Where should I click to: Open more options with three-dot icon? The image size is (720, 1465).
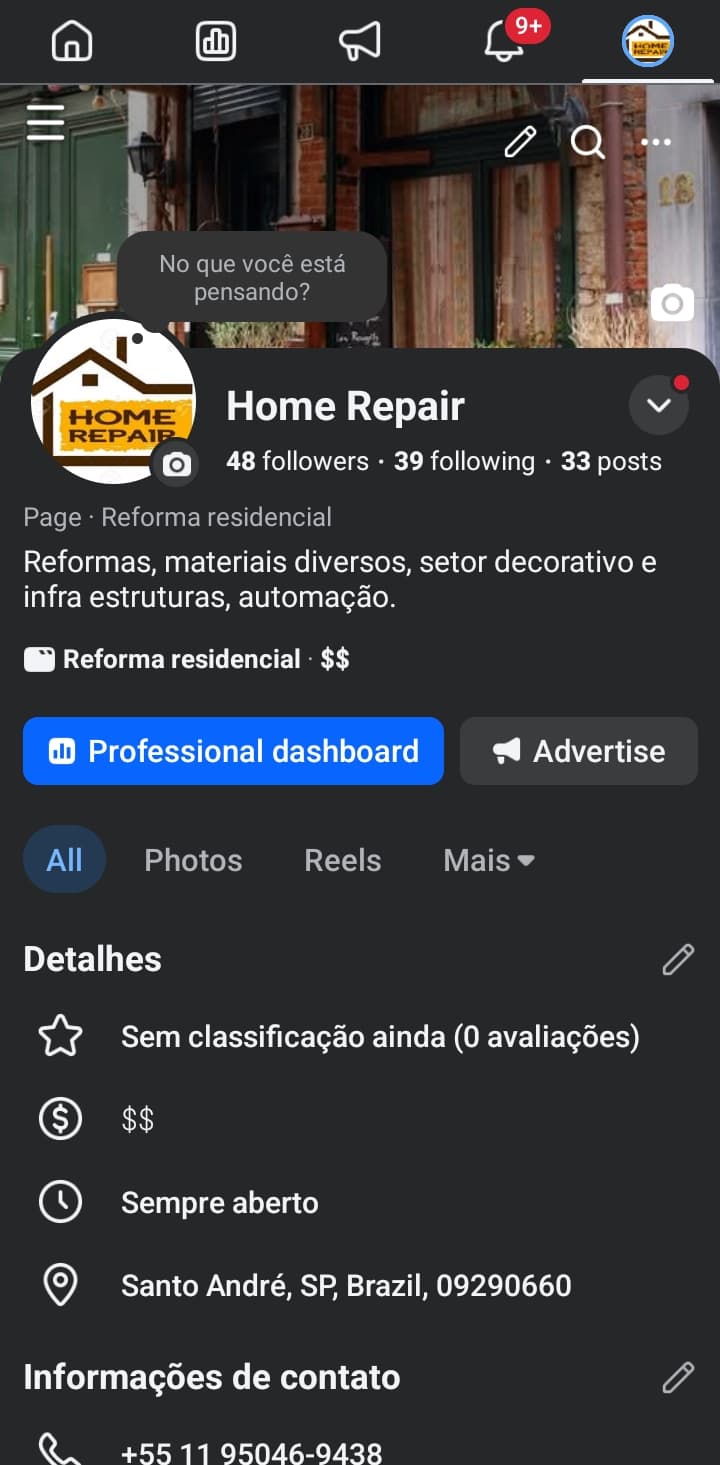(x=657, y=142)
